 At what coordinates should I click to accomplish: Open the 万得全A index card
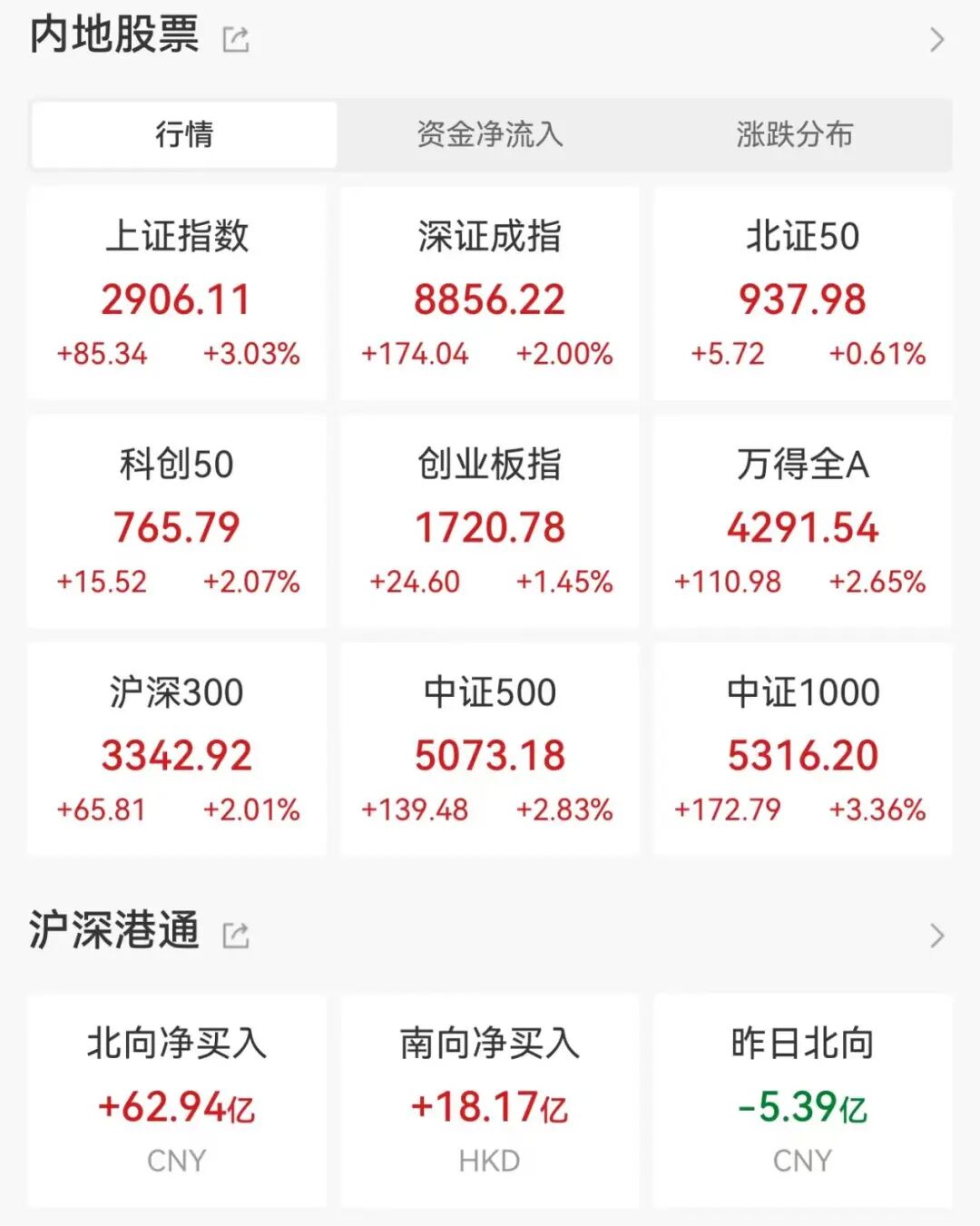803,522
